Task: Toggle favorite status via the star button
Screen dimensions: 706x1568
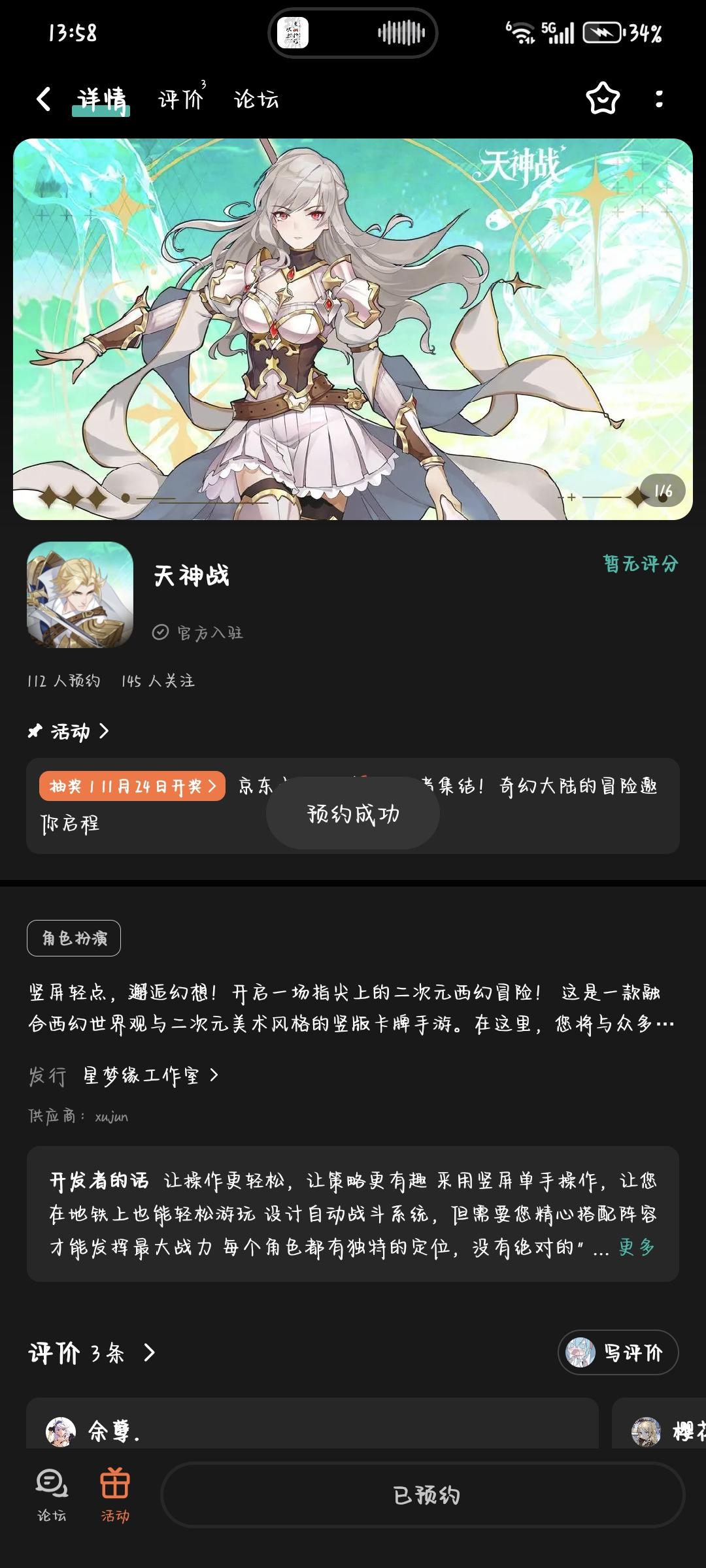Action: (x=602, y=98)
